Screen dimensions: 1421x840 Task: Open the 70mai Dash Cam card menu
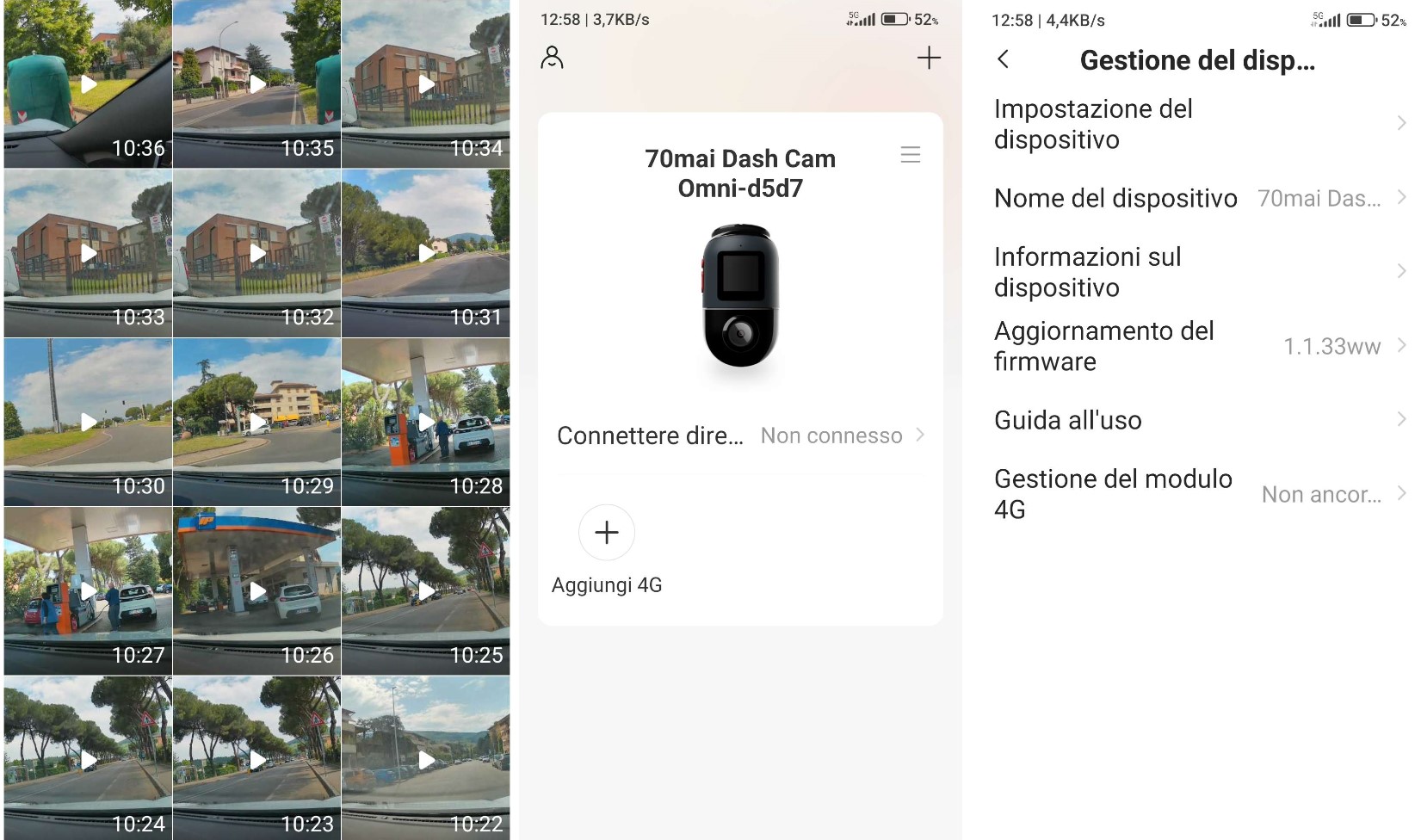click(x=910, y=155)
